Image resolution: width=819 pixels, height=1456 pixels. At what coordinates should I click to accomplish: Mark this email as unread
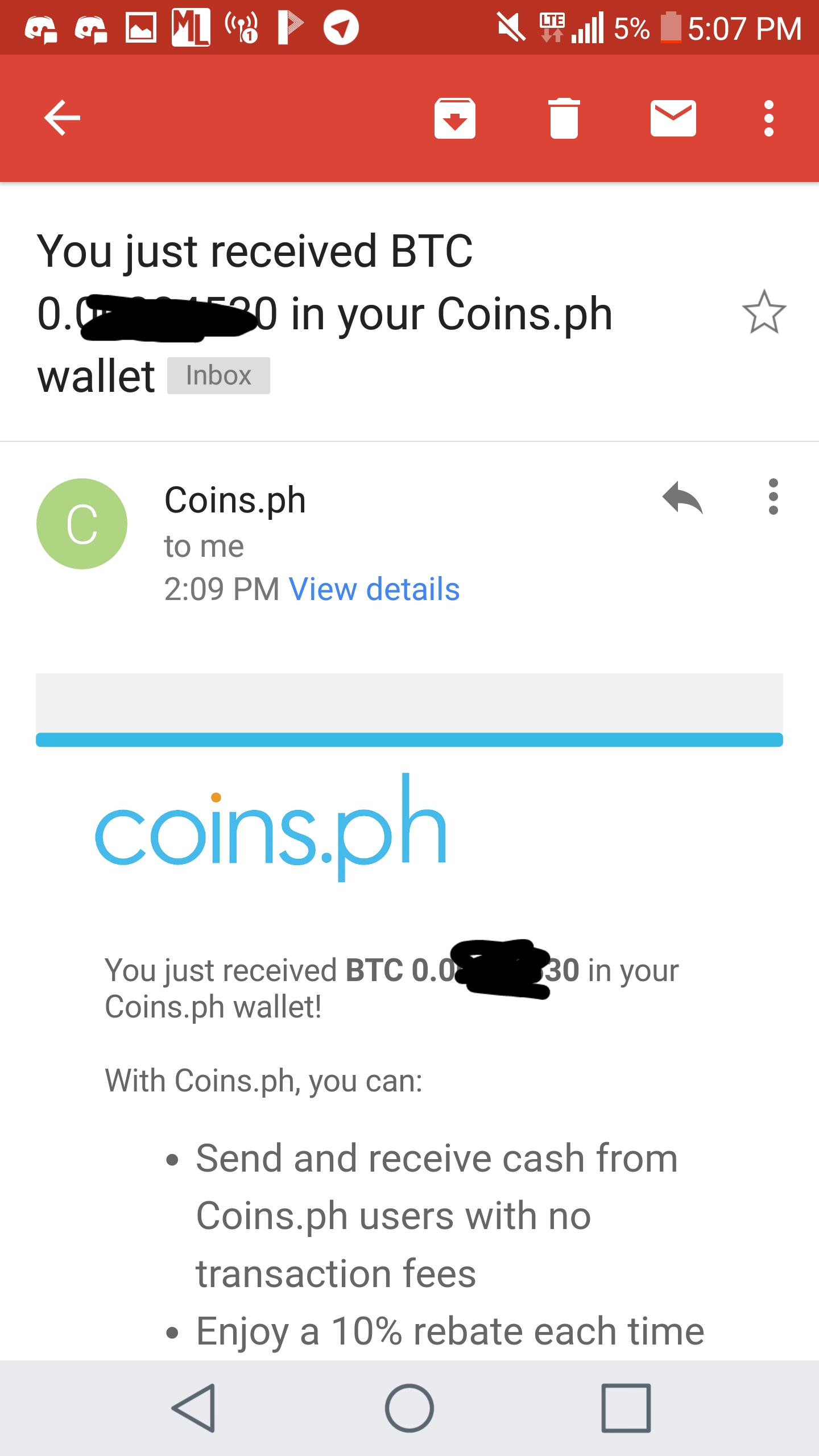[x=673, y=118]
